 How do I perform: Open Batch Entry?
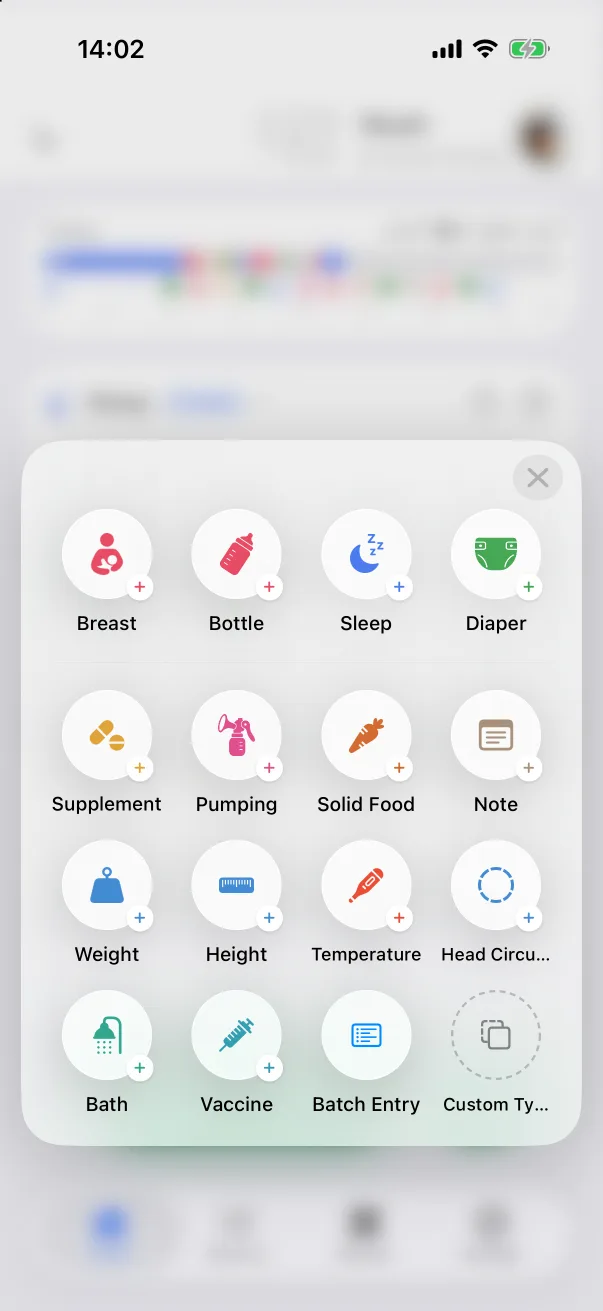point(366,1035)
